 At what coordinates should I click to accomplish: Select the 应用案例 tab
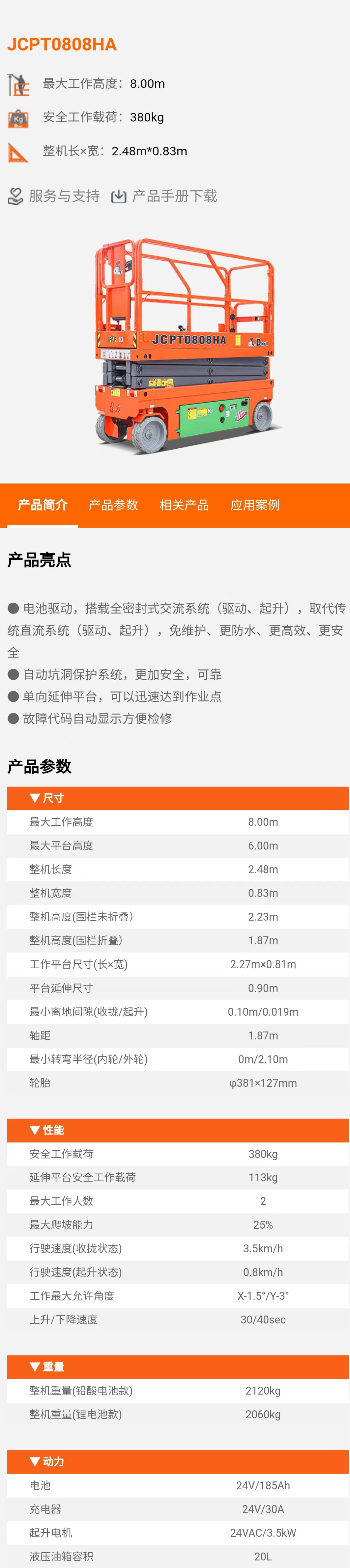(x=255, y=505)
